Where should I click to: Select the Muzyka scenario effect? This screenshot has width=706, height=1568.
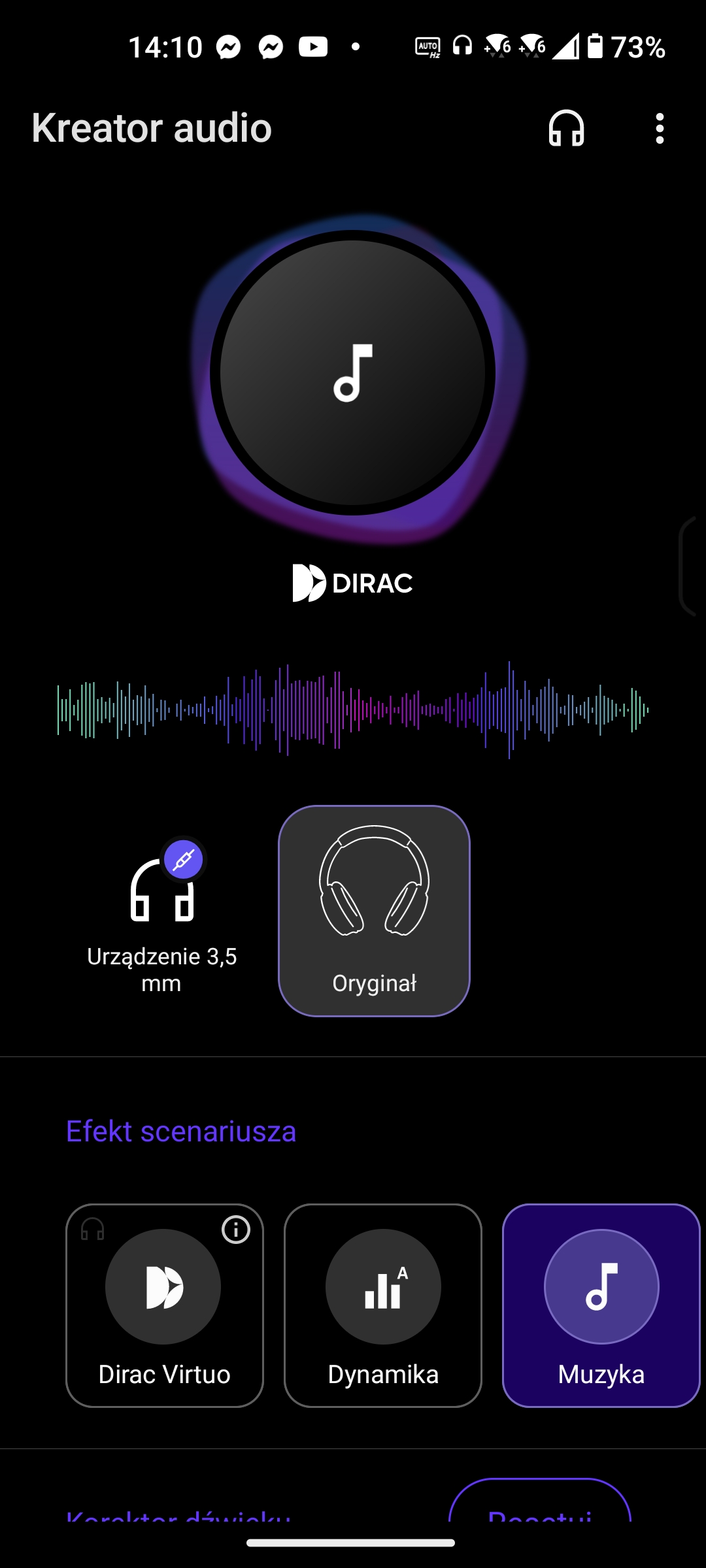[x=601, y=1305]
